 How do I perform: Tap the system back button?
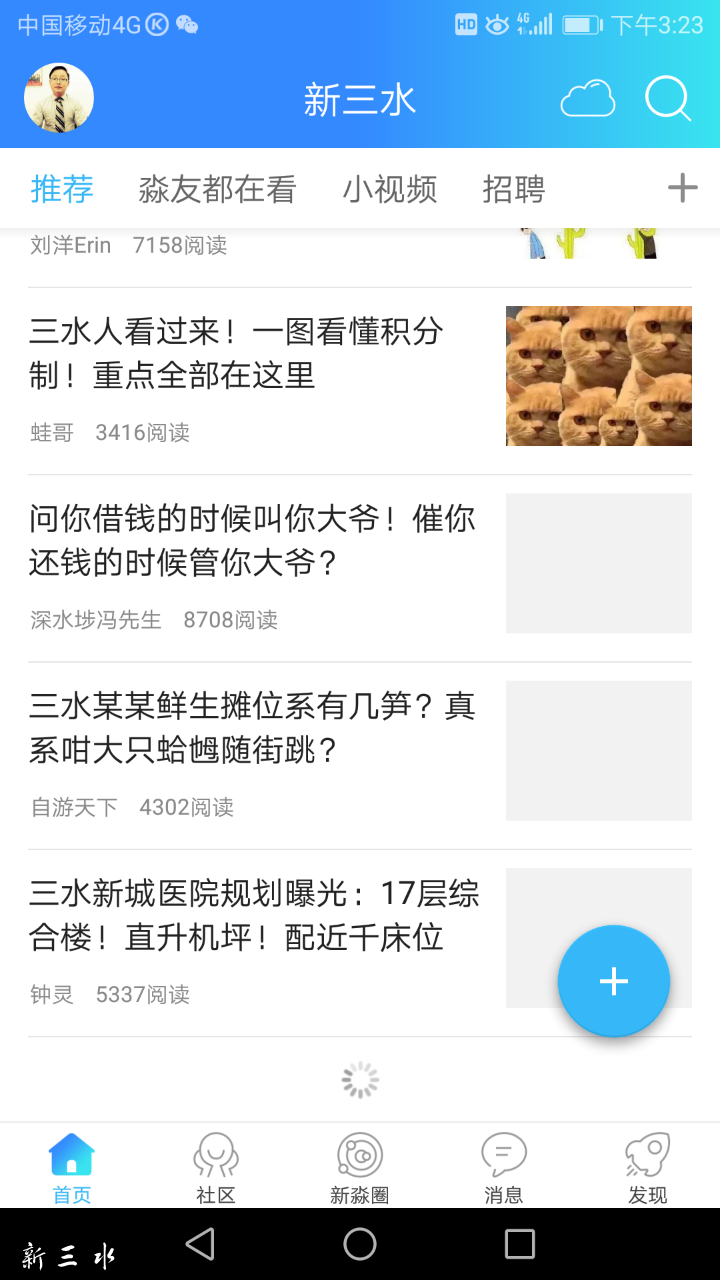click(200, 1244)
